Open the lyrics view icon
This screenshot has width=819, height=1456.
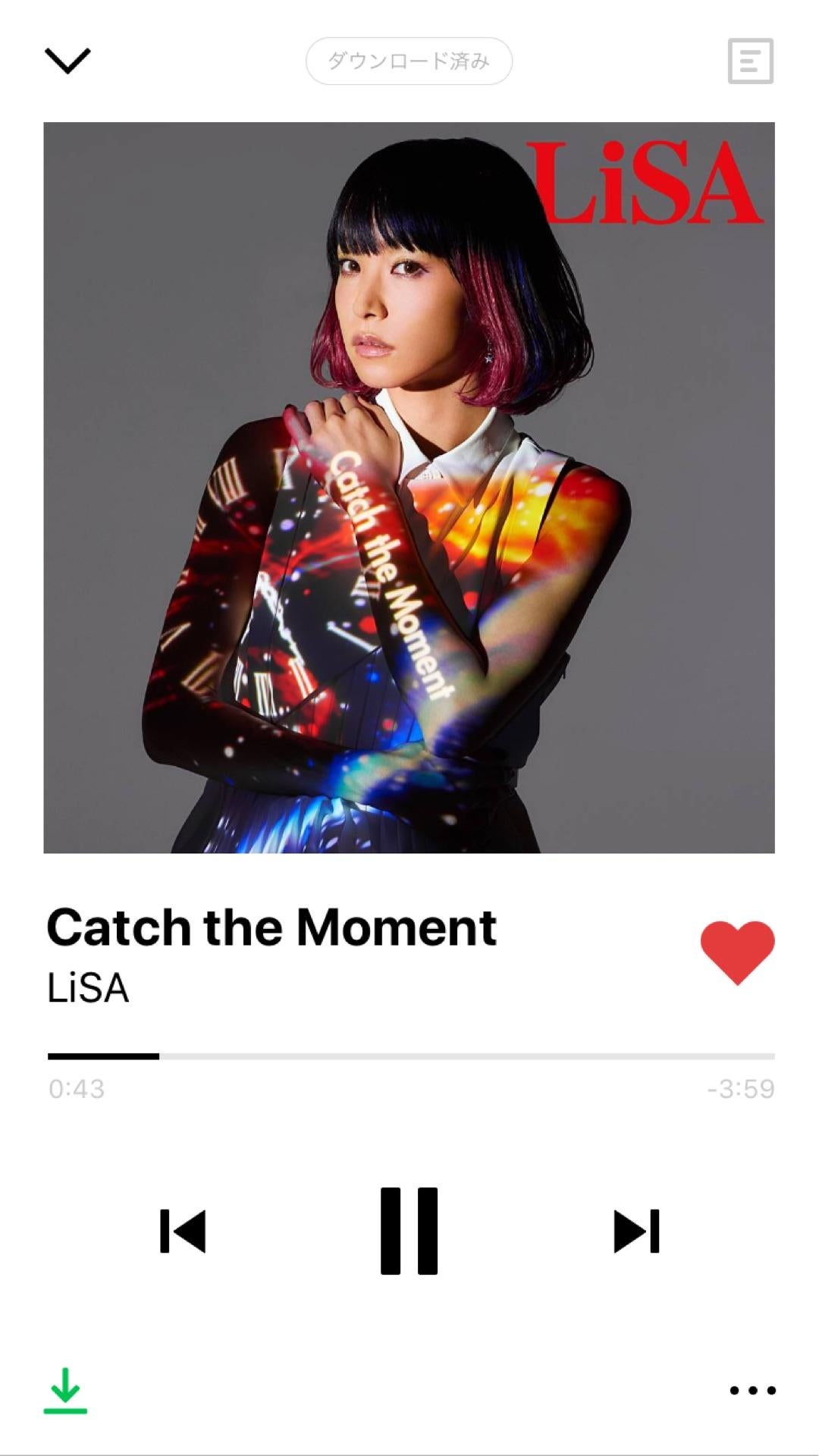tap(750, 61)
